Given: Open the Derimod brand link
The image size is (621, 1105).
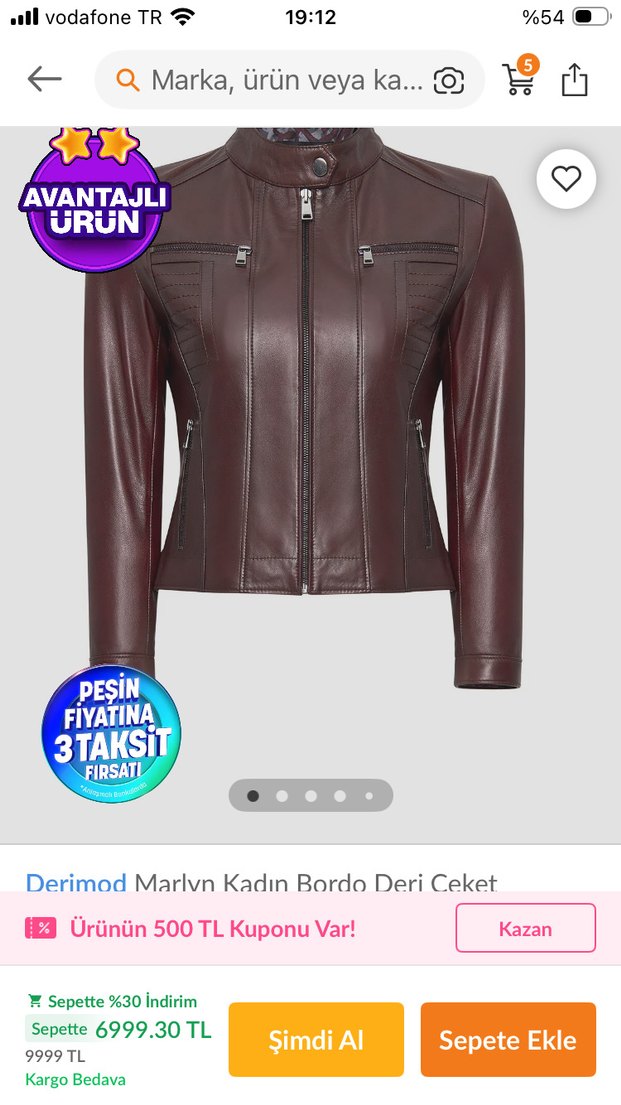Looking at the screenshot, I should pos(76,882).
